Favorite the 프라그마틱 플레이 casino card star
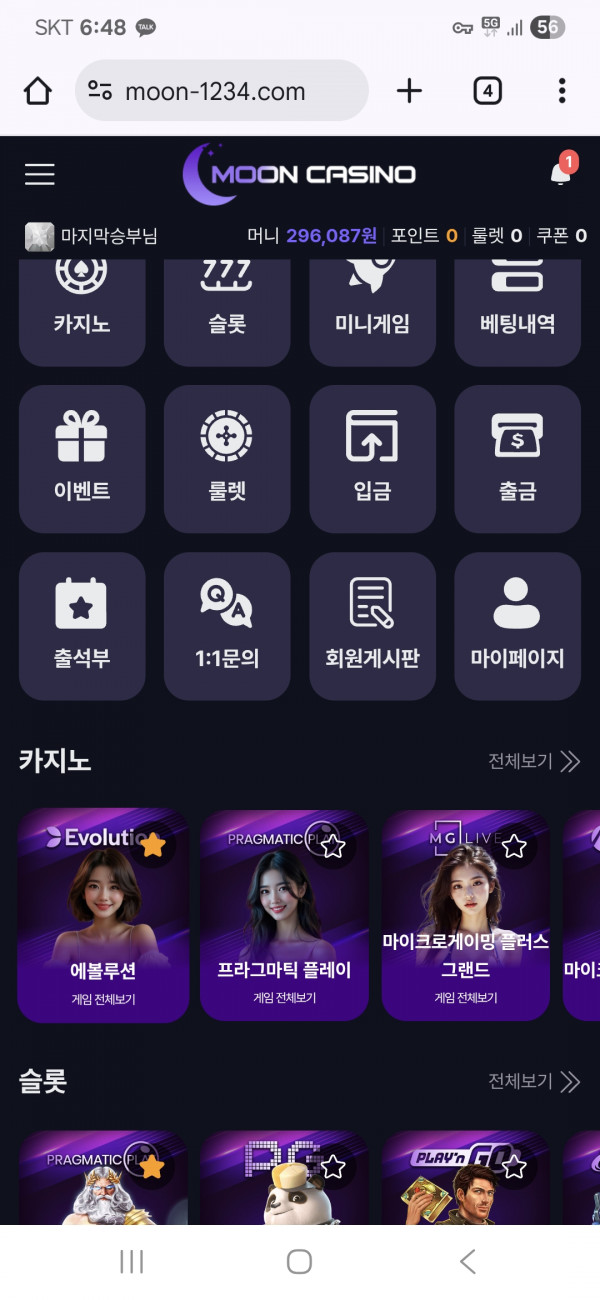The image size is (600, 1300). click(x=333, y=847)
